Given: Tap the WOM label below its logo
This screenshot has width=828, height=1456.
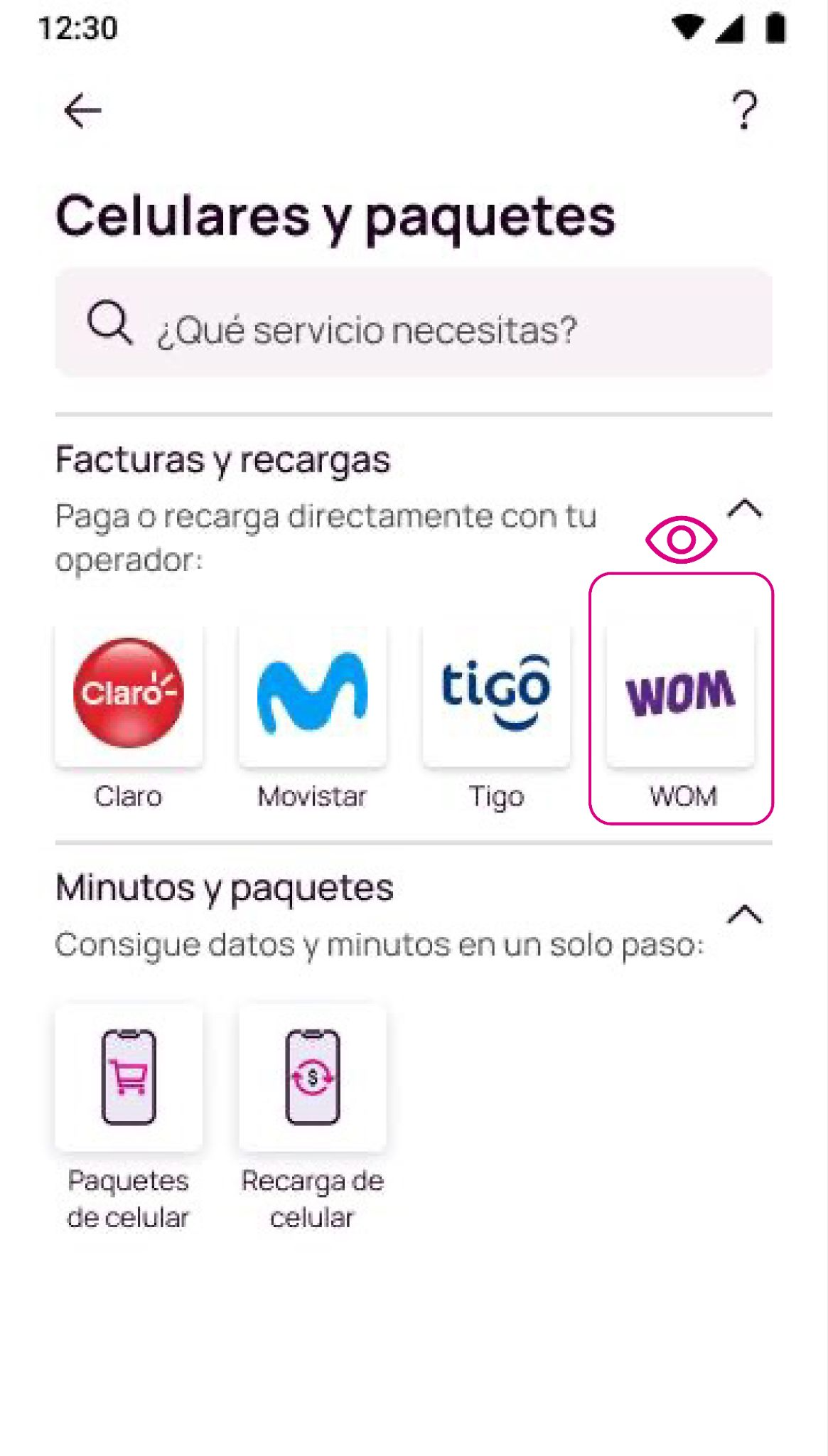Looking at the screenshot, I should (681, 796).
